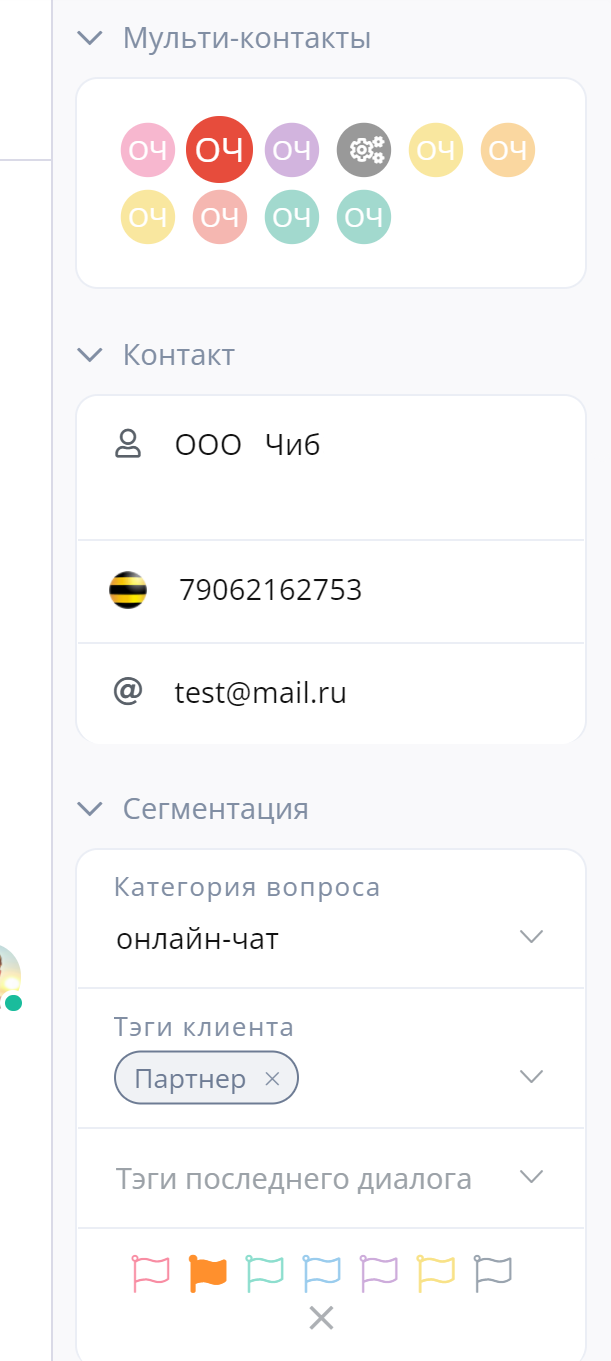
Task: Edit the contact name ООО Чиб
Action: (248, 445)
